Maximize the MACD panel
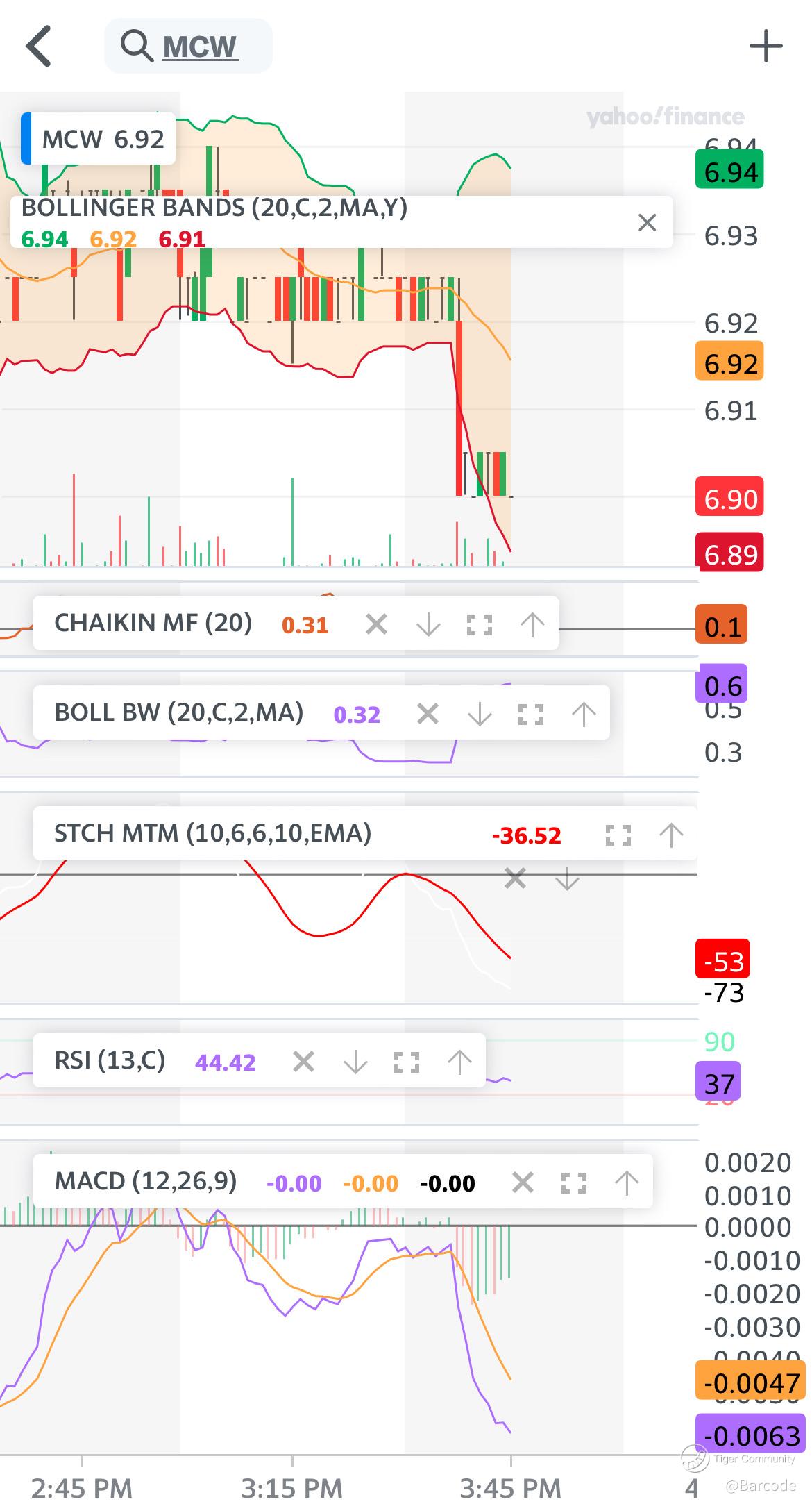The image size is (812, 1504). pyautogui.click(x=574, y=1182)
